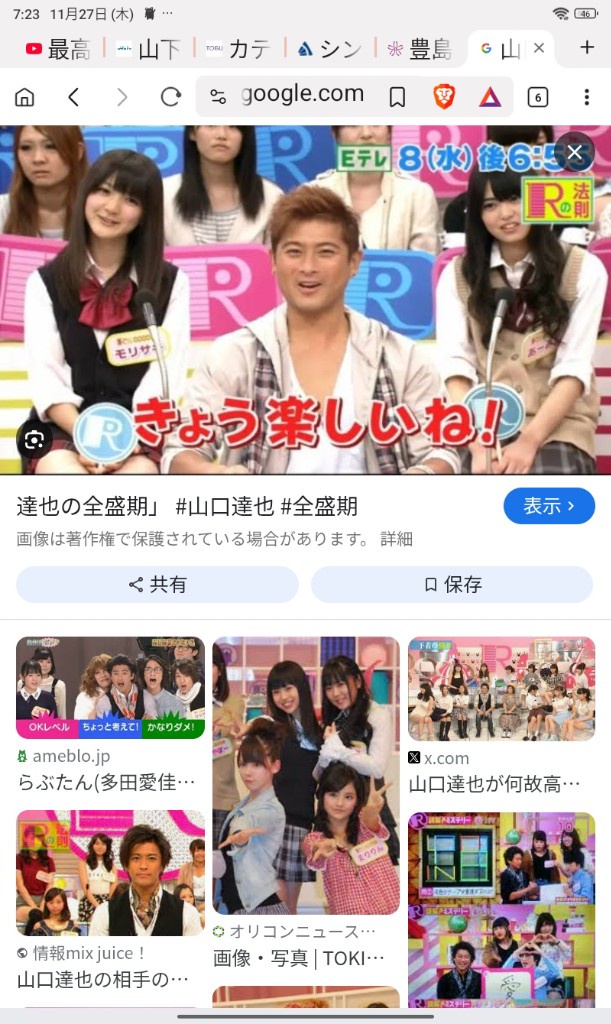The width and height of the screenshot is (611, 1024).
Task: Tap the 表示 button to visit the page
Action: [549, 506]
